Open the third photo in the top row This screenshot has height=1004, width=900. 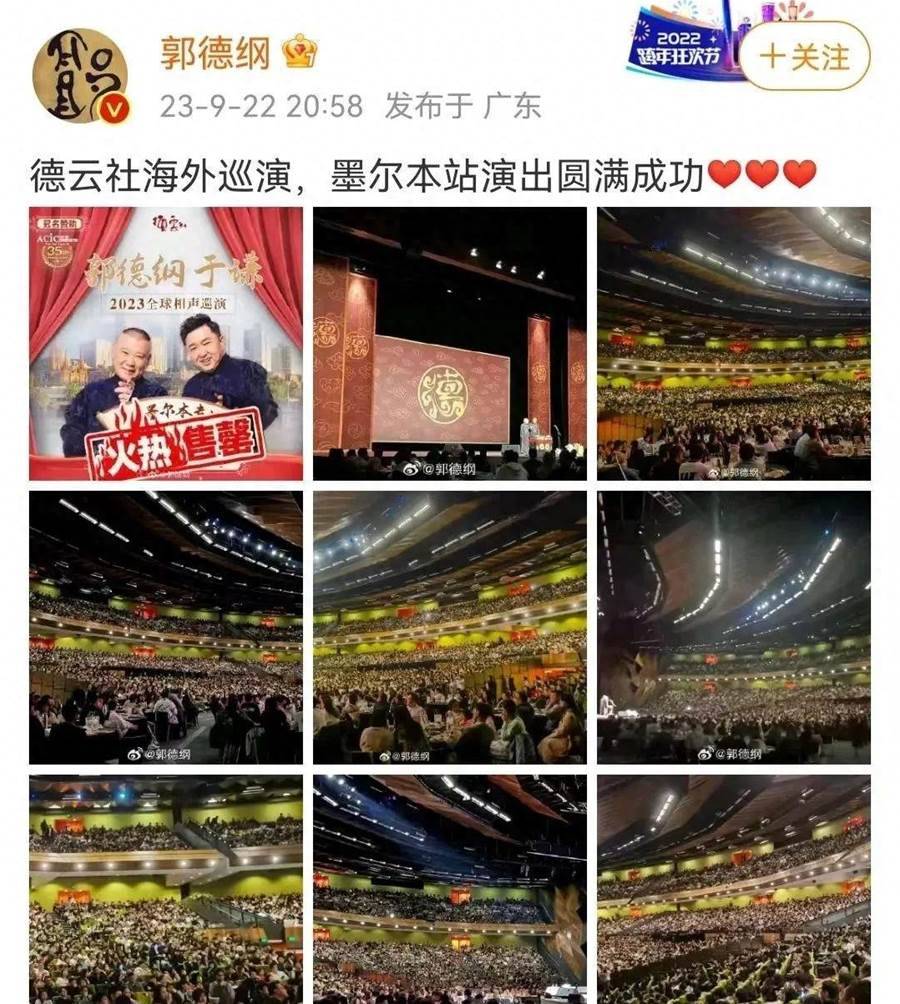(734, 343)
